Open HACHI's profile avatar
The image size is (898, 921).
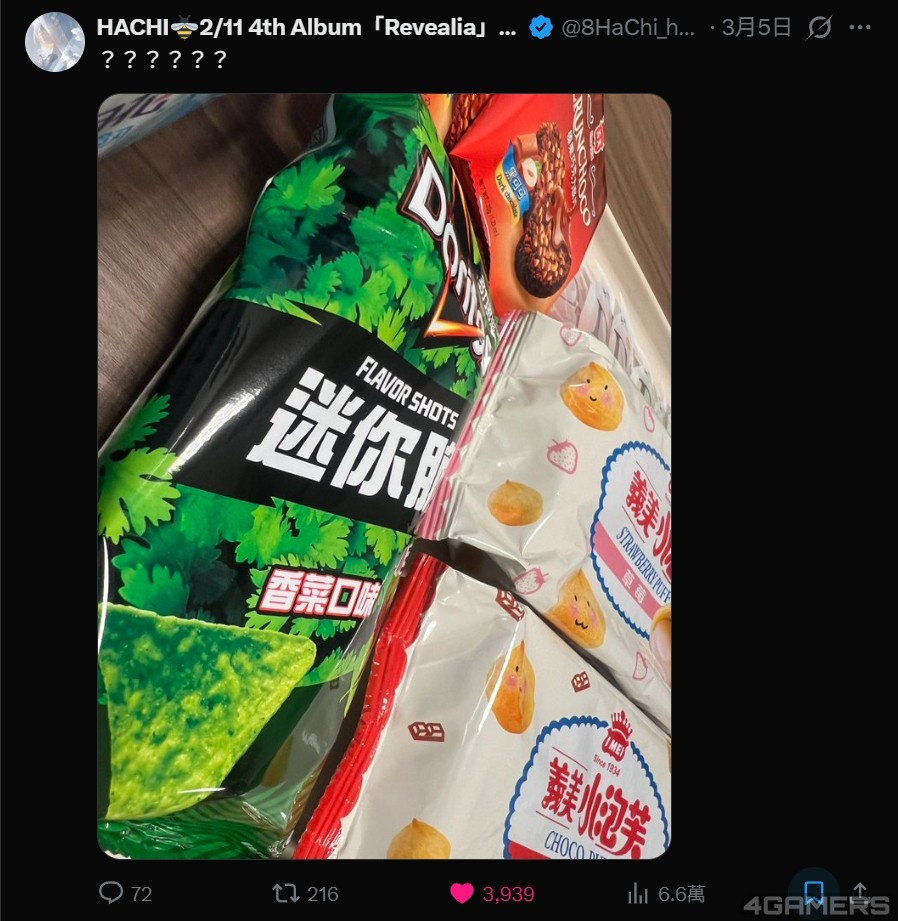54,41
